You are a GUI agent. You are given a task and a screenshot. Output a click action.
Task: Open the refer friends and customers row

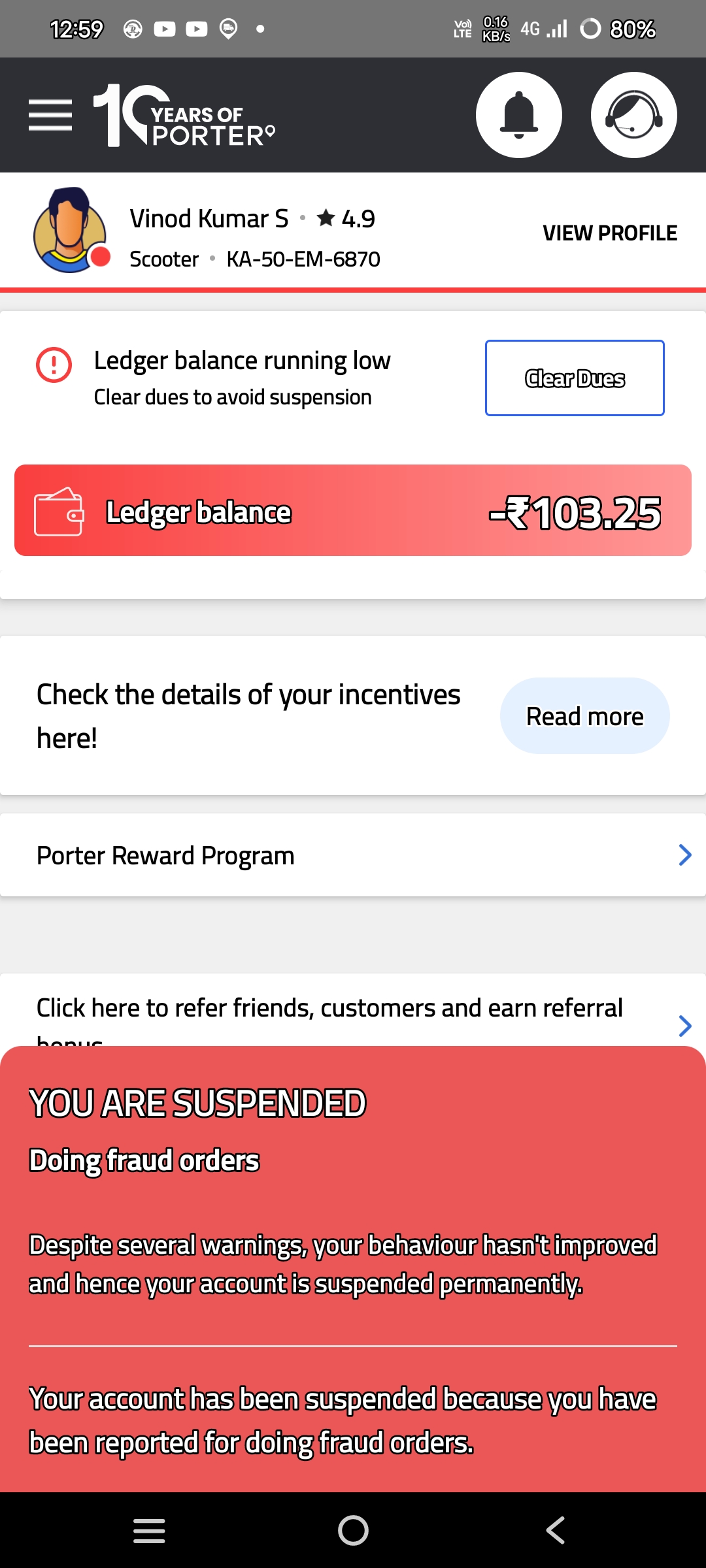pyautogui.click(x=353, y=1011)
